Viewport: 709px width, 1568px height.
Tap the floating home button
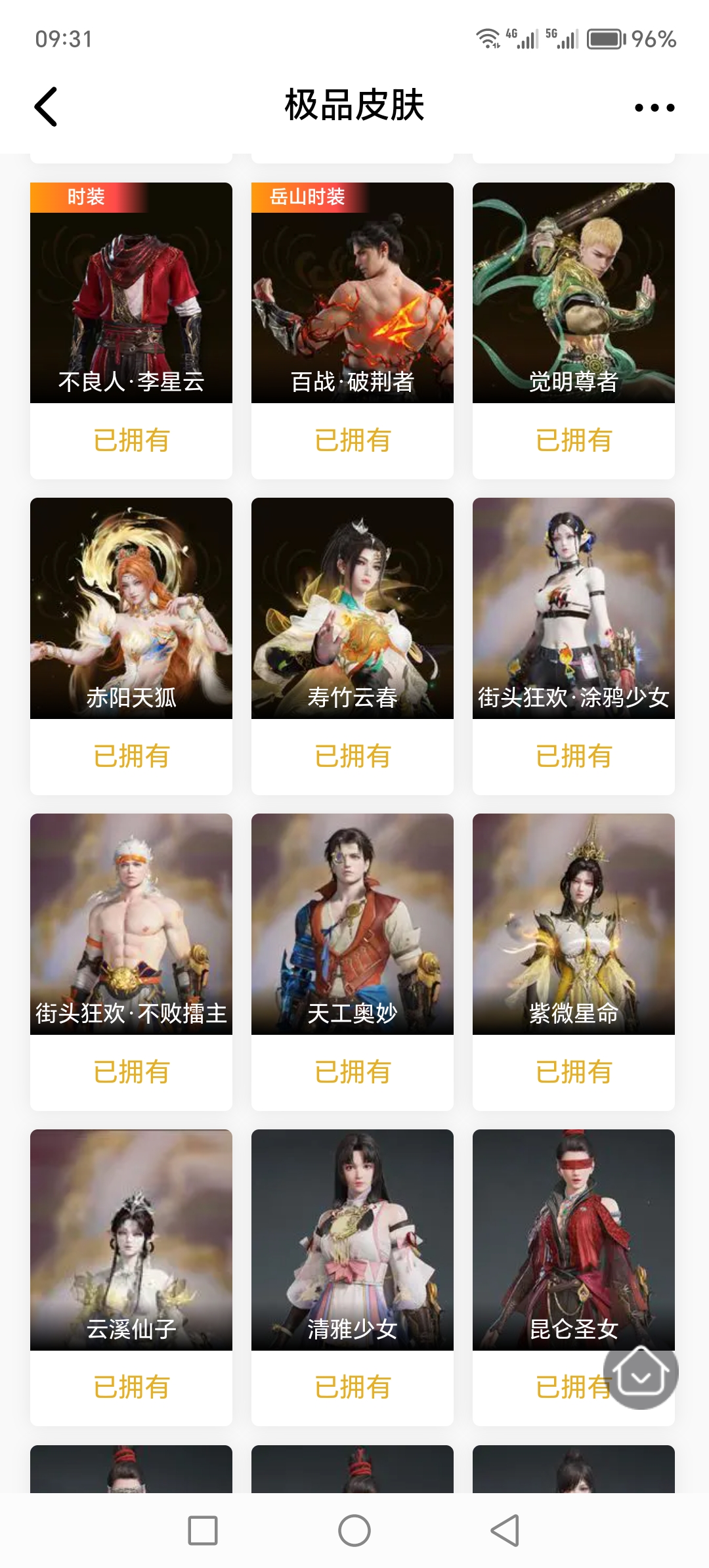[x=641, y=1372]
